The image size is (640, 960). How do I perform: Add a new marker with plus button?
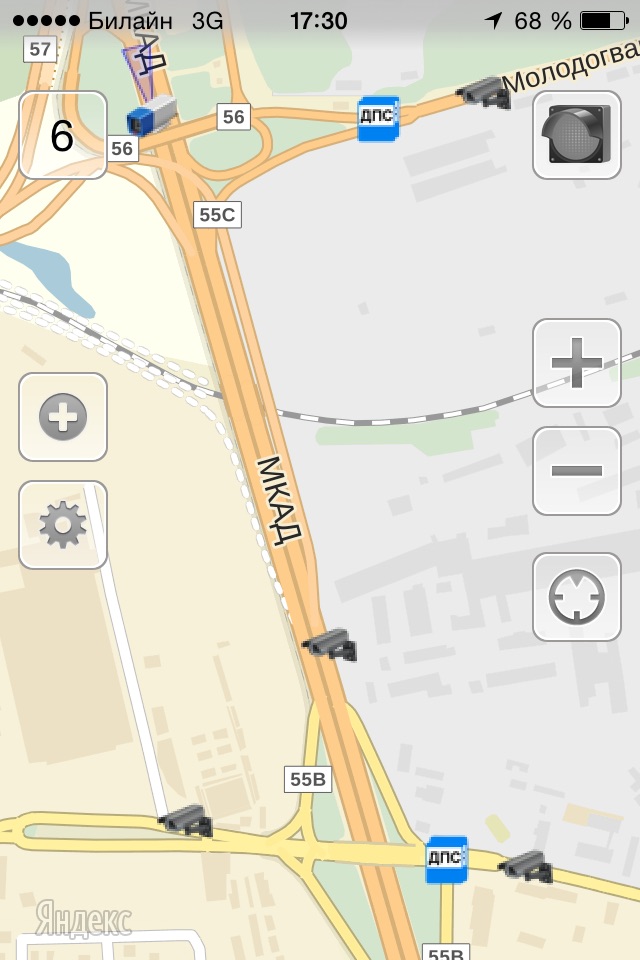click(x=63, y=417)
